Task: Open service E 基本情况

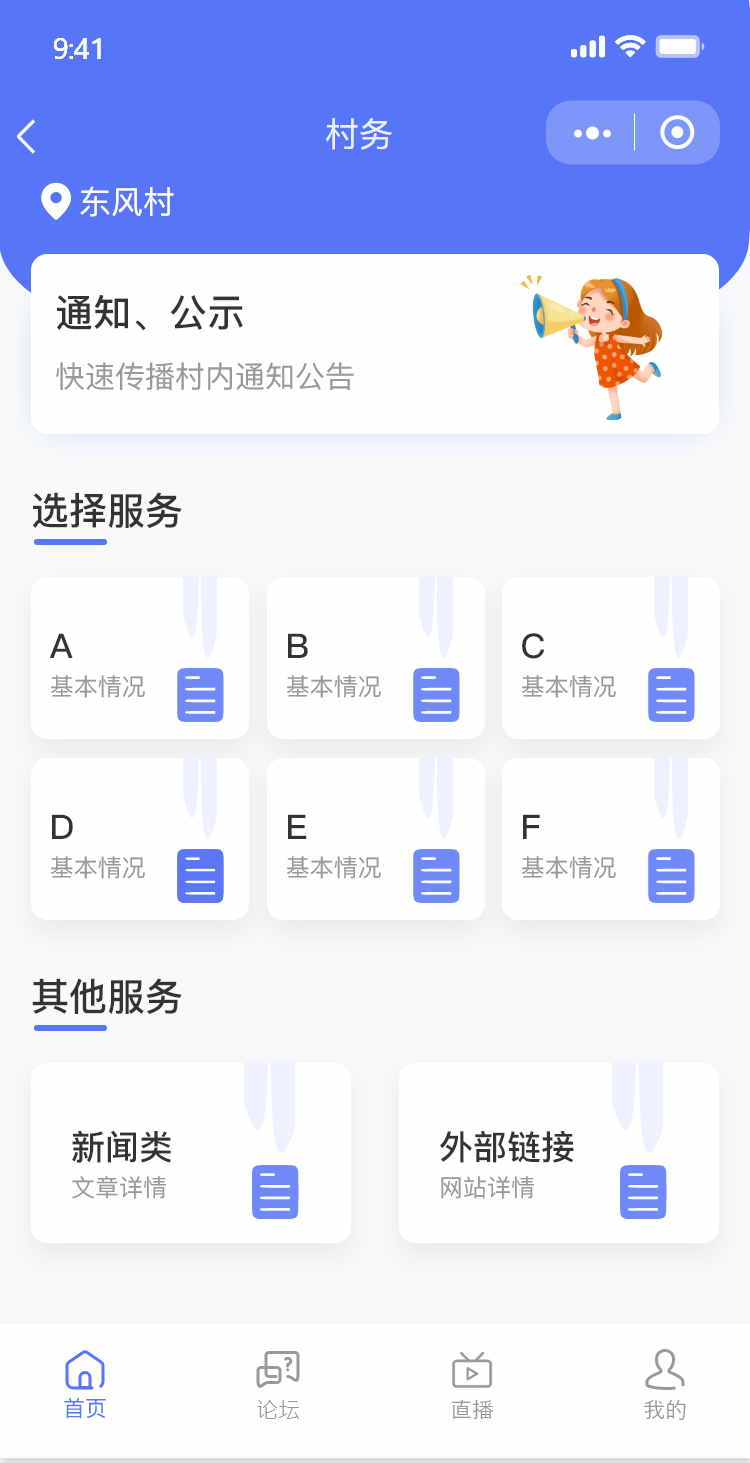Action: tap(375, 839)
